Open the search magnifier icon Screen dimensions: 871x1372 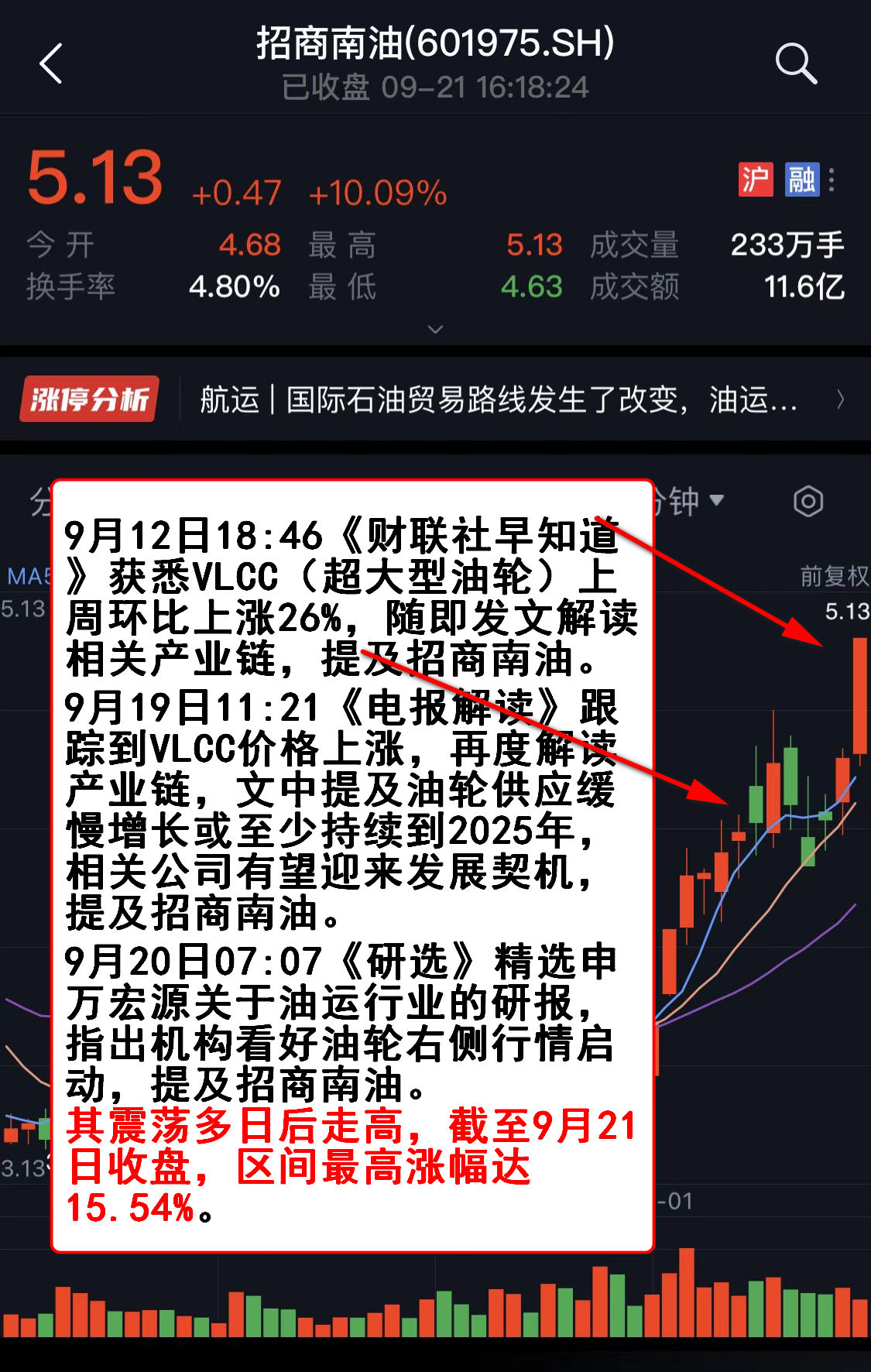click(796, 63)
